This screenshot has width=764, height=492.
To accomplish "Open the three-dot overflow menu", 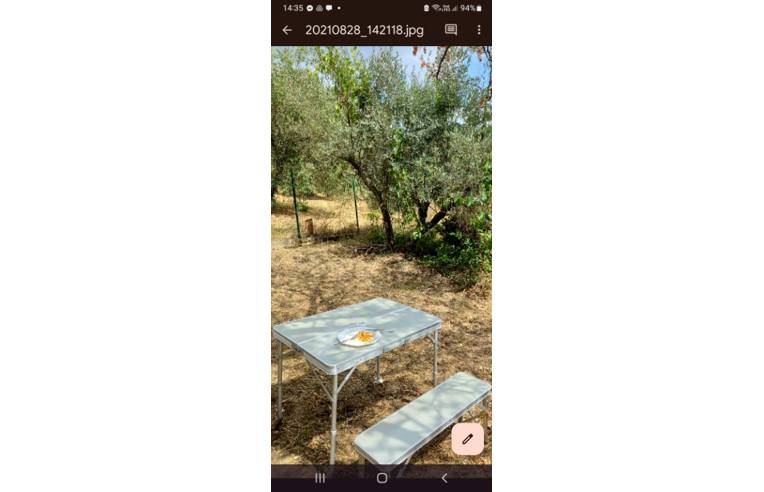I will pos(478,30).
